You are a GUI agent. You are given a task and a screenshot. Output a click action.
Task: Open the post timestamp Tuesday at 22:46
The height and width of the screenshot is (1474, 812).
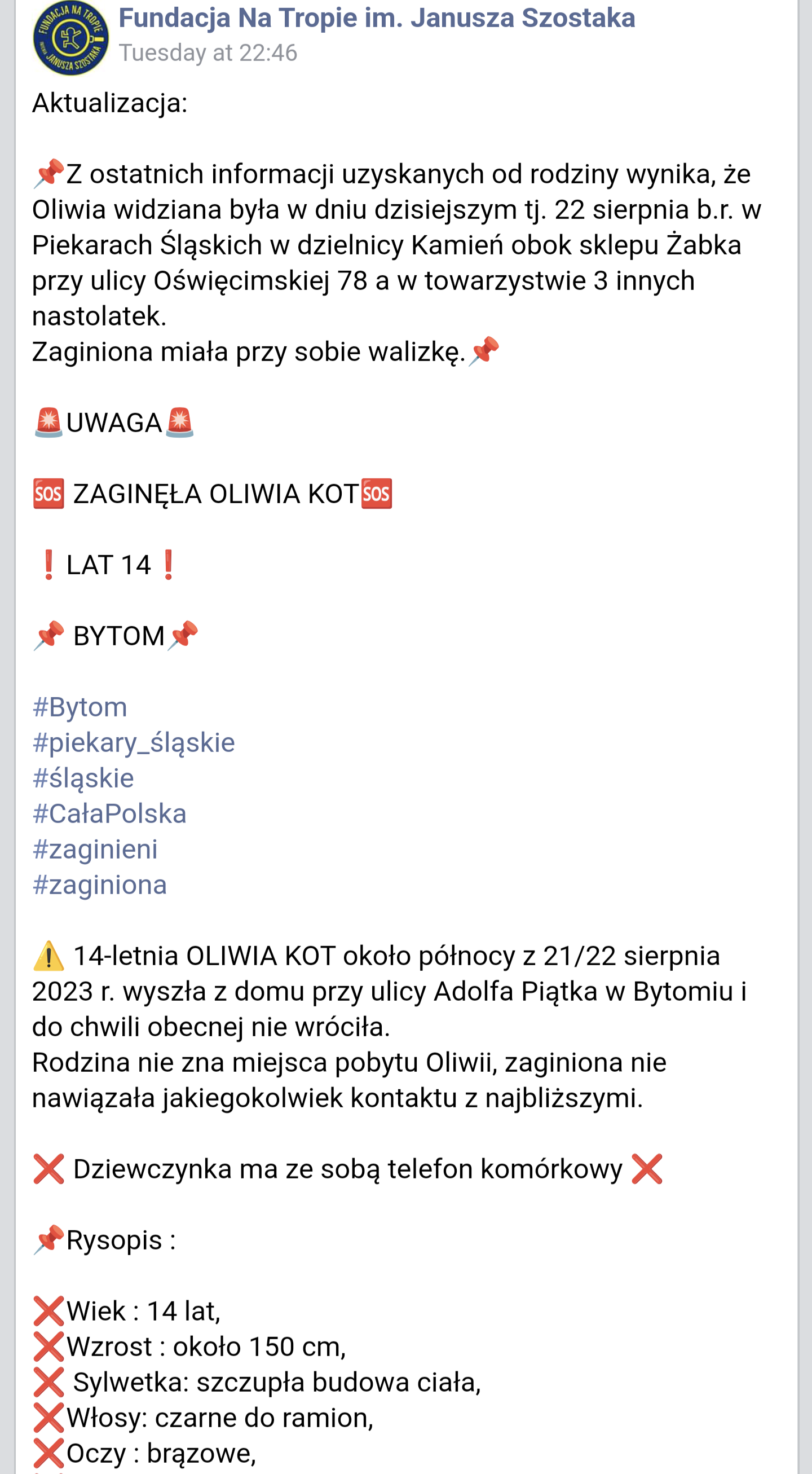[208, 52]
